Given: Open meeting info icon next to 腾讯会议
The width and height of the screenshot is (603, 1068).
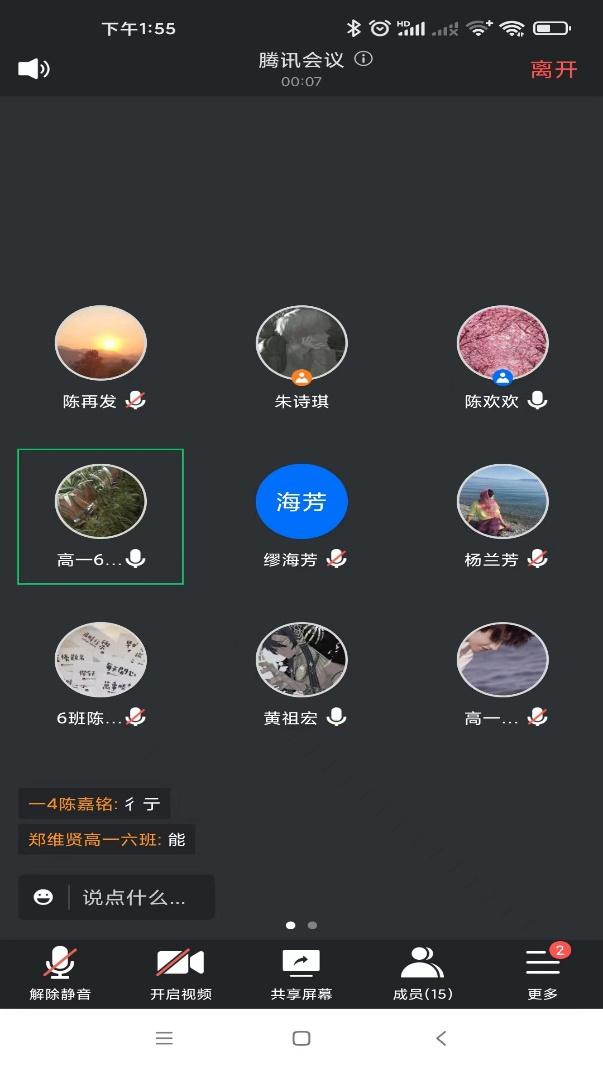Looking at the screenshot, I should (364, 59).
